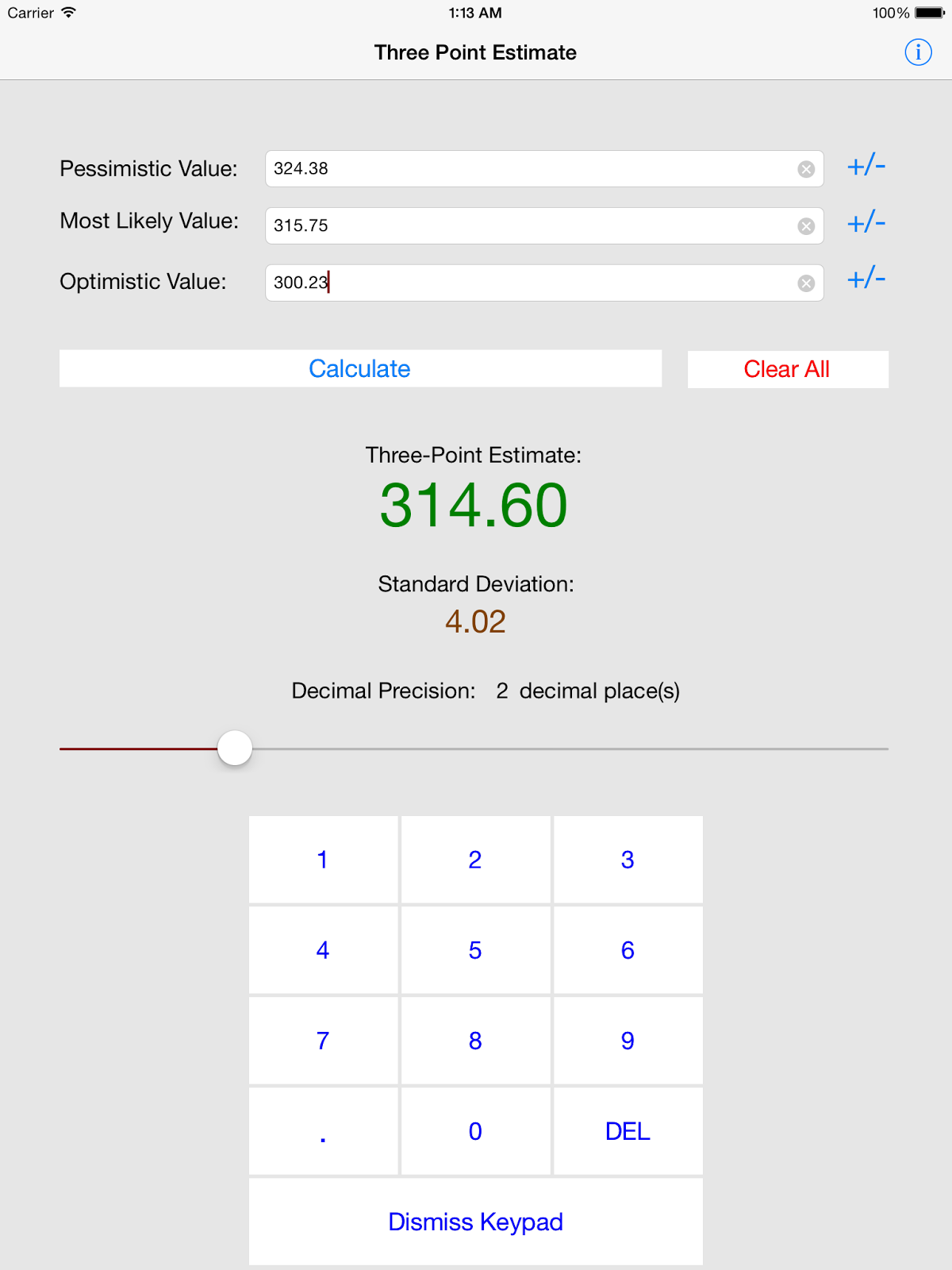Open the info icon in the header
This screenshot has width=952, height=1270.
pos(918,52)
